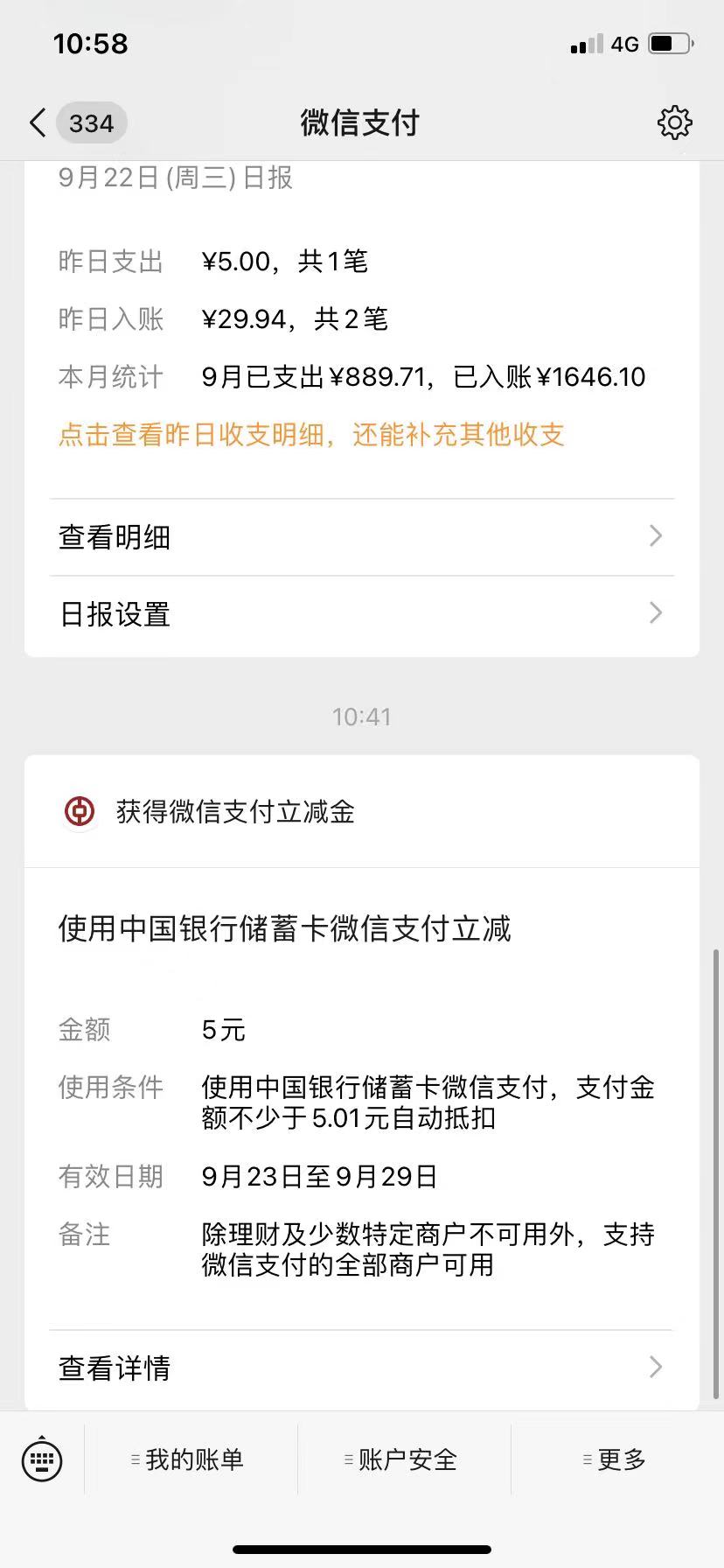
Task: Tap the orange 点击查看昨日收支明细 link
Action: 311,435
